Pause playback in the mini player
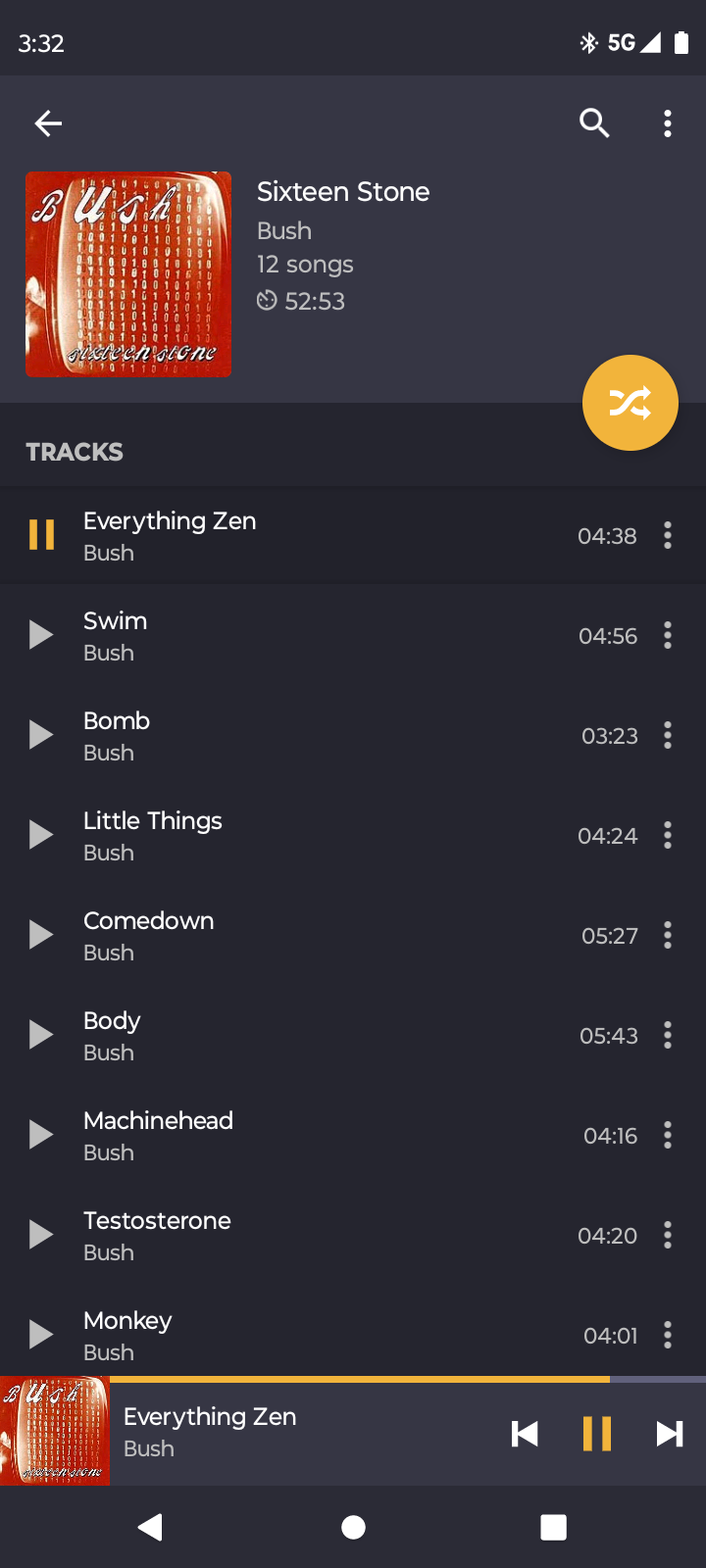The width and height of the screenshot is (706, 1568). 597,1434
